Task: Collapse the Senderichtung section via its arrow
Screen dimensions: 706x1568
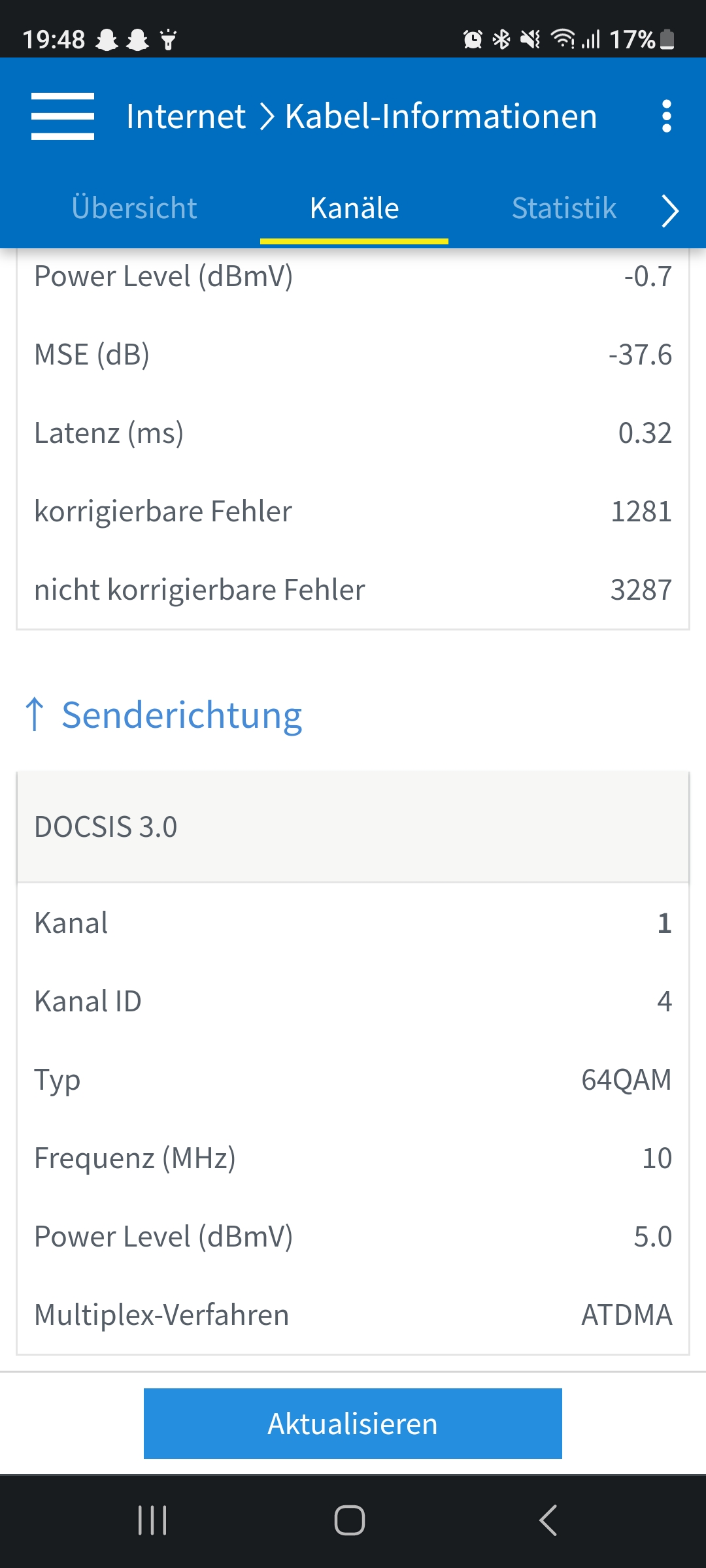Action: point(35,714)
